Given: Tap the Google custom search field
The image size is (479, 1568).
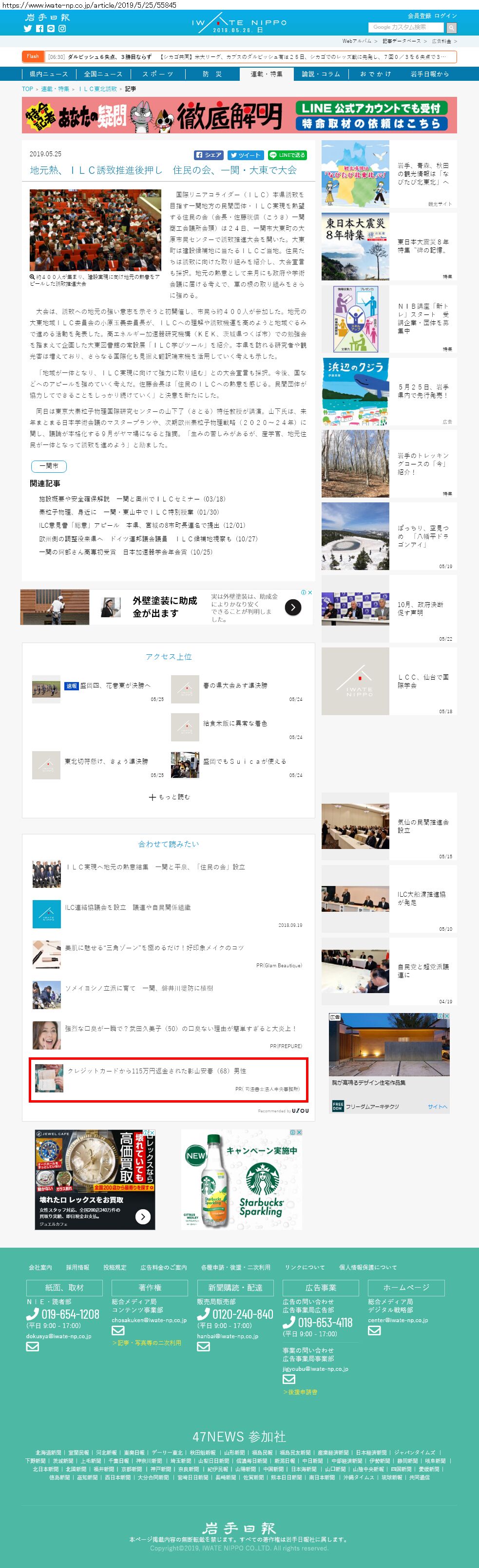Looking at the screenshot, I should click(406, 27).
